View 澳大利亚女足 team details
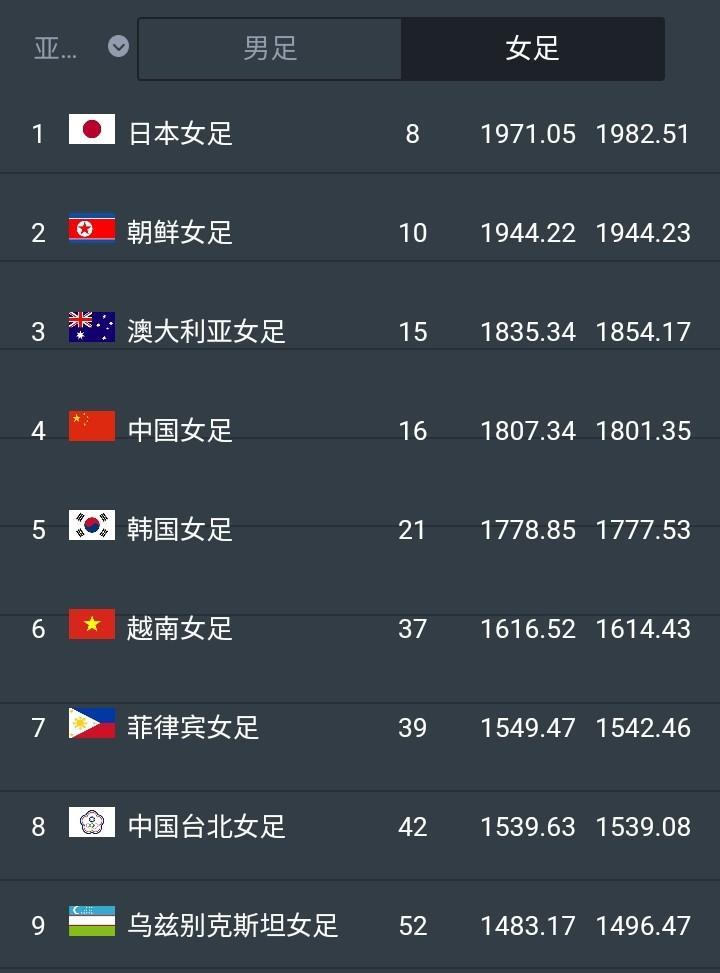Image resolution: width=720 pixels, height=973 pixels. click(360, 331)
